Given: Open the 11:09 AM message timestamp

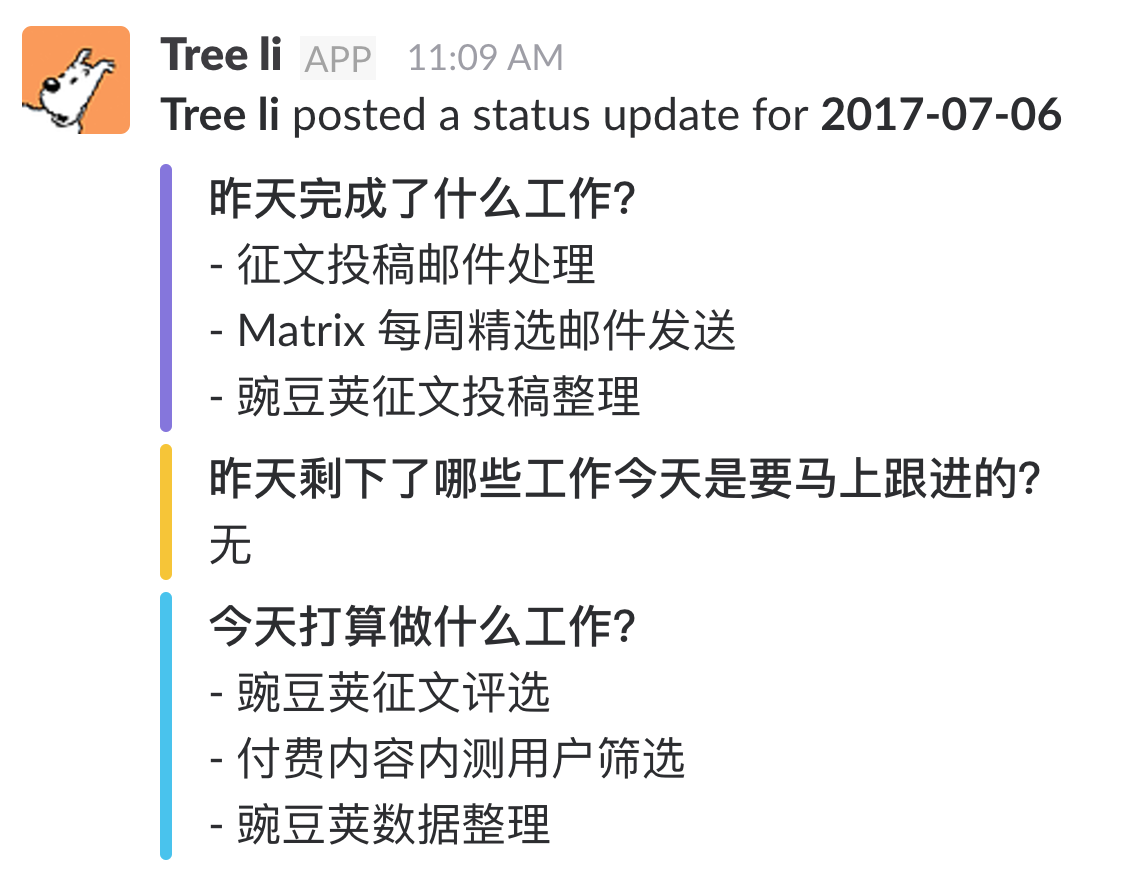Looking at the screenshot, I should 485,58.
